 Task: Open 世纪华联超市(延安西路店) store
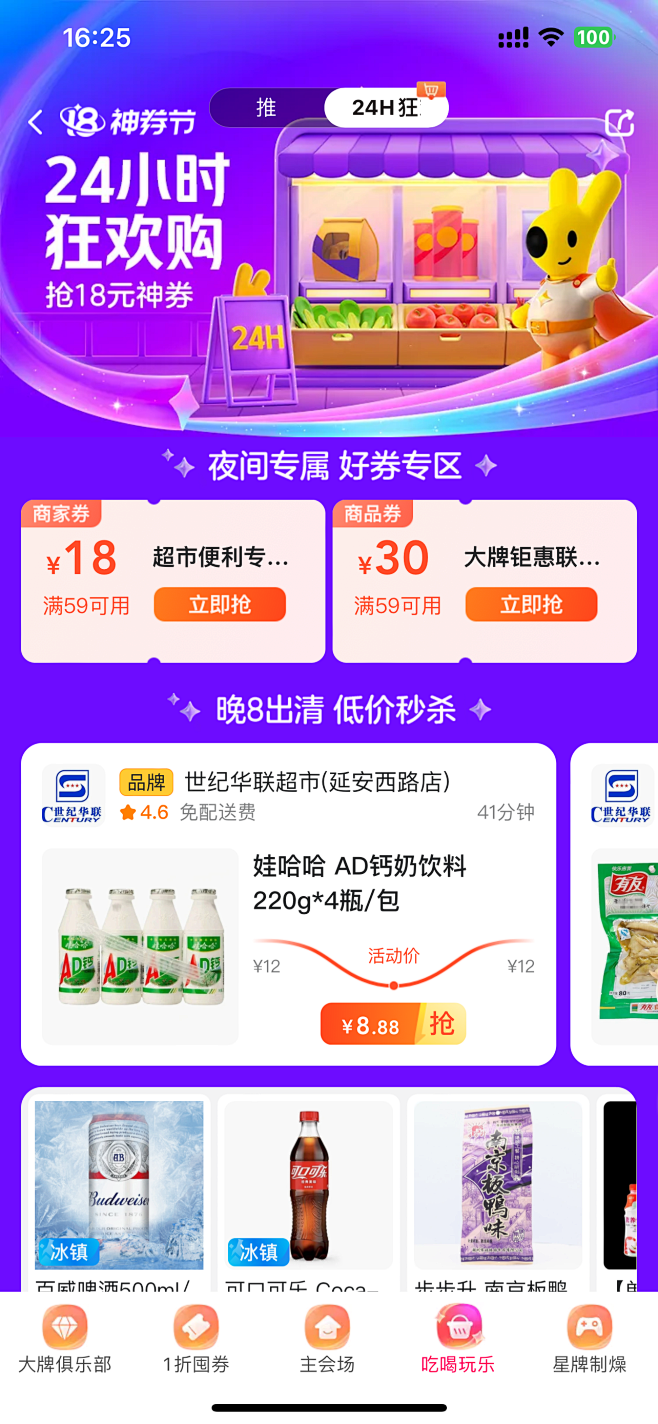(x=316, y=781)
